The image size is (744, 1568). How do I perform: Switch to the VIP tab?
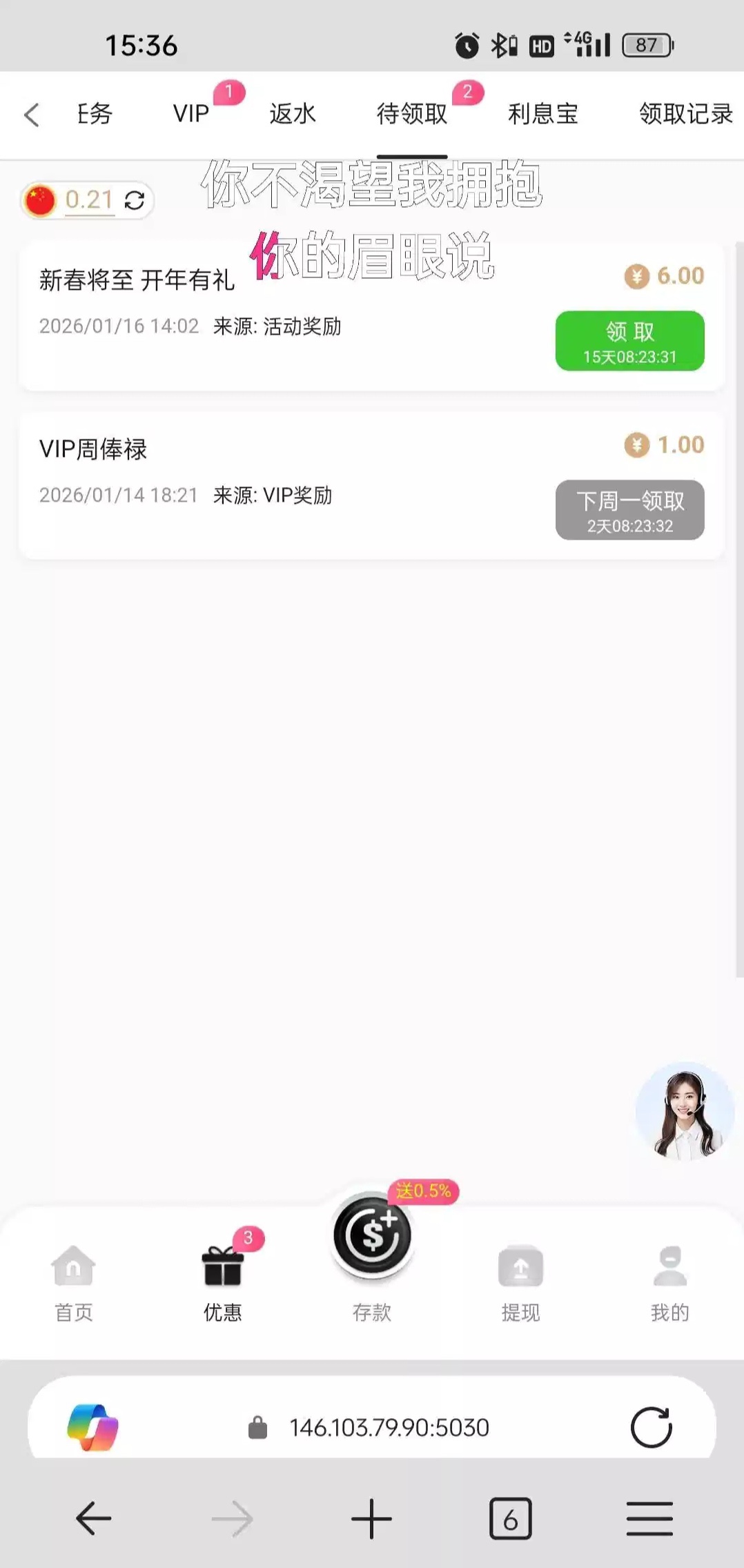tap(191, 114)
